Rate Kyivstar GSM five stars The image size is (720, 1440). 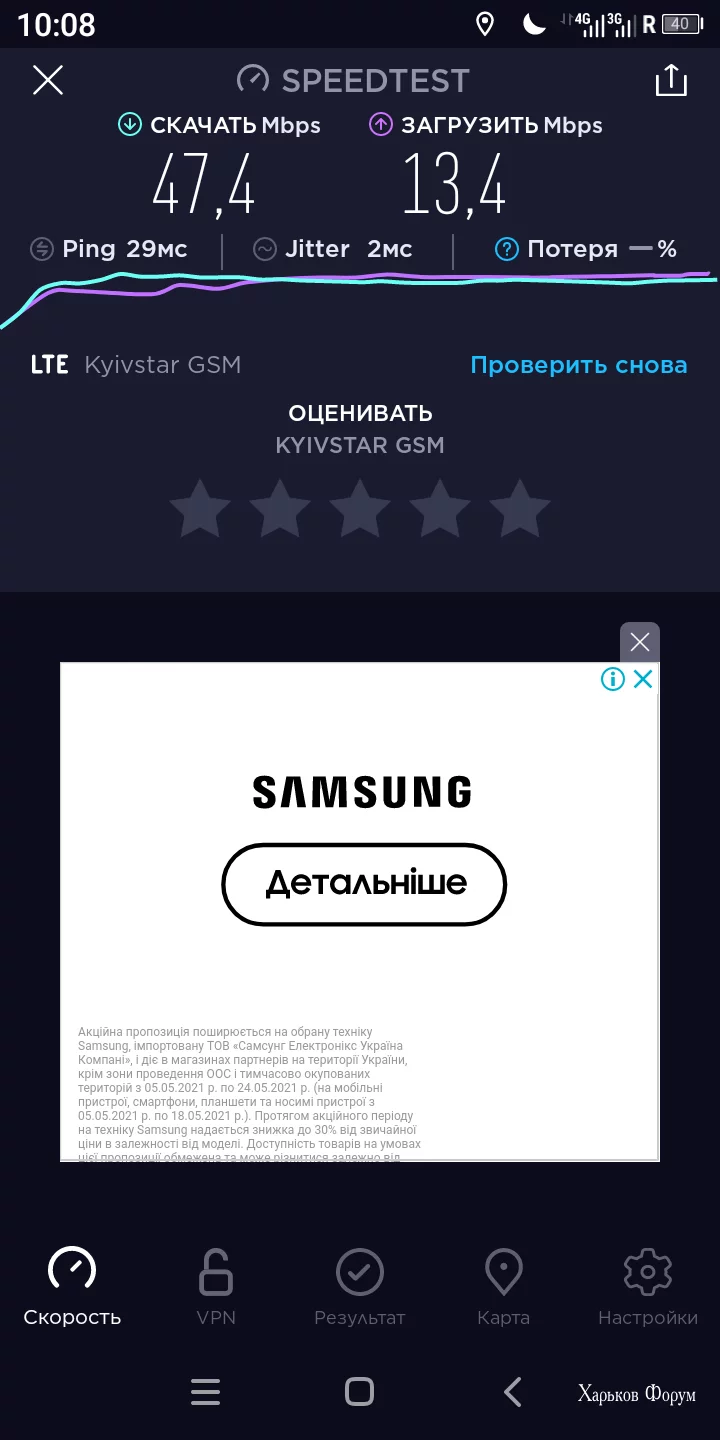tap(520, 508)
